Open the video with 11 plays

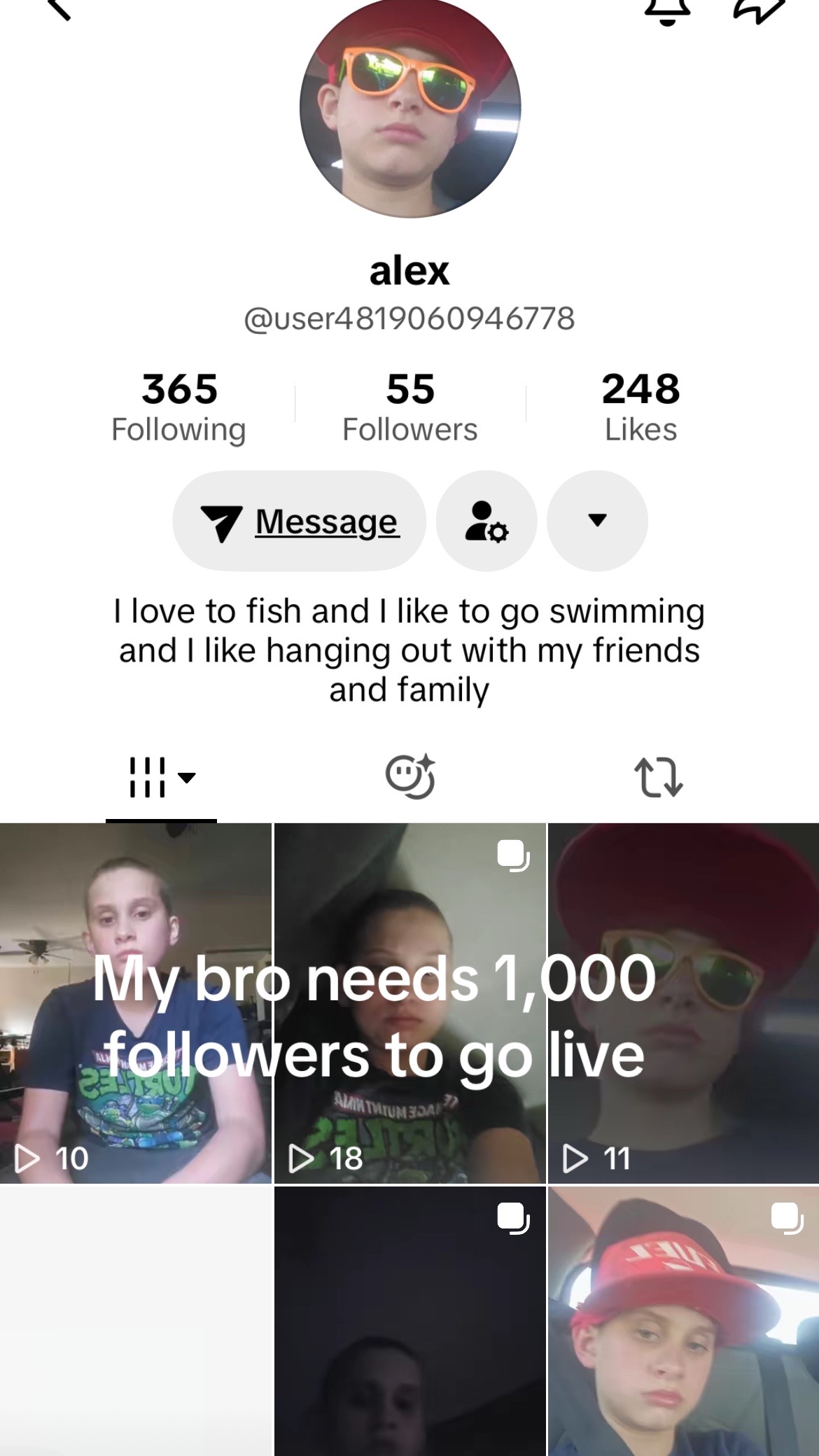click(x=683, y=1003)
